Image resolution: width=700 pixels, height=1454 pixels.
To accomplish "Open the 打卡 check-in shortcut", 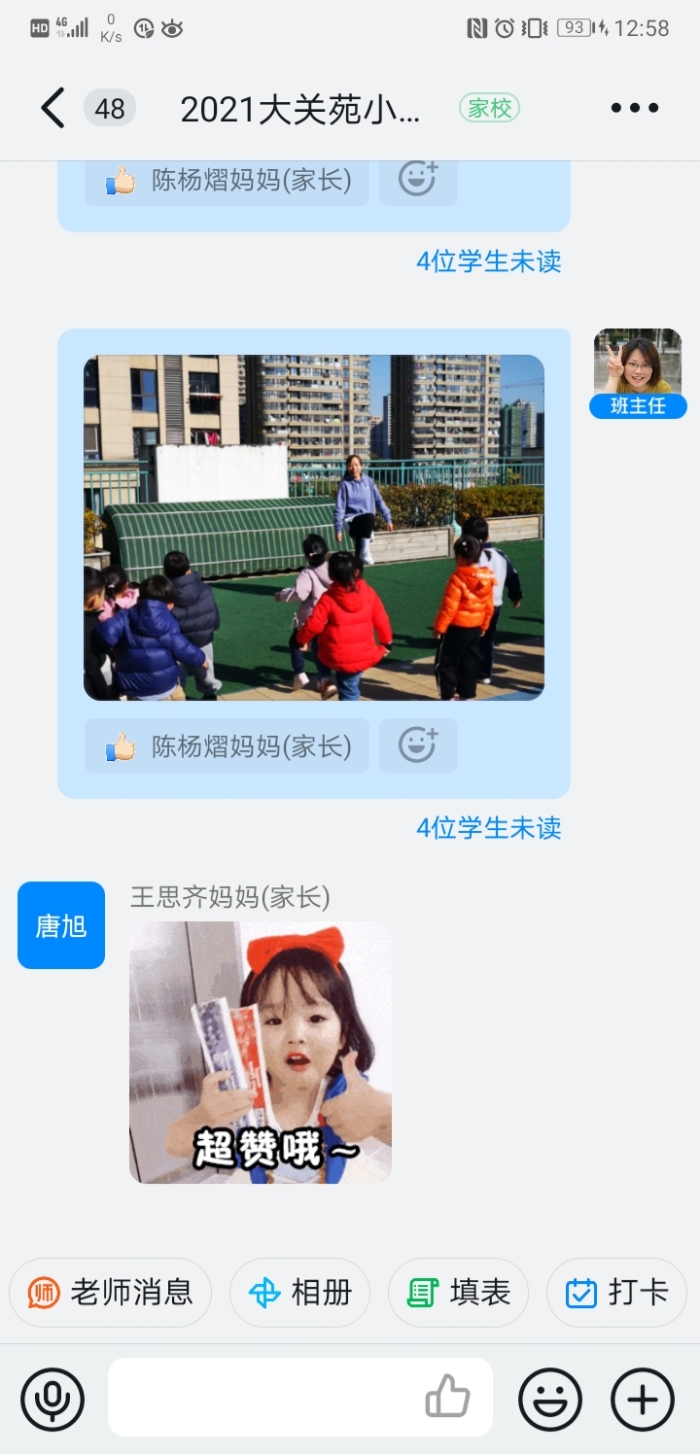I will point(617,1292).
